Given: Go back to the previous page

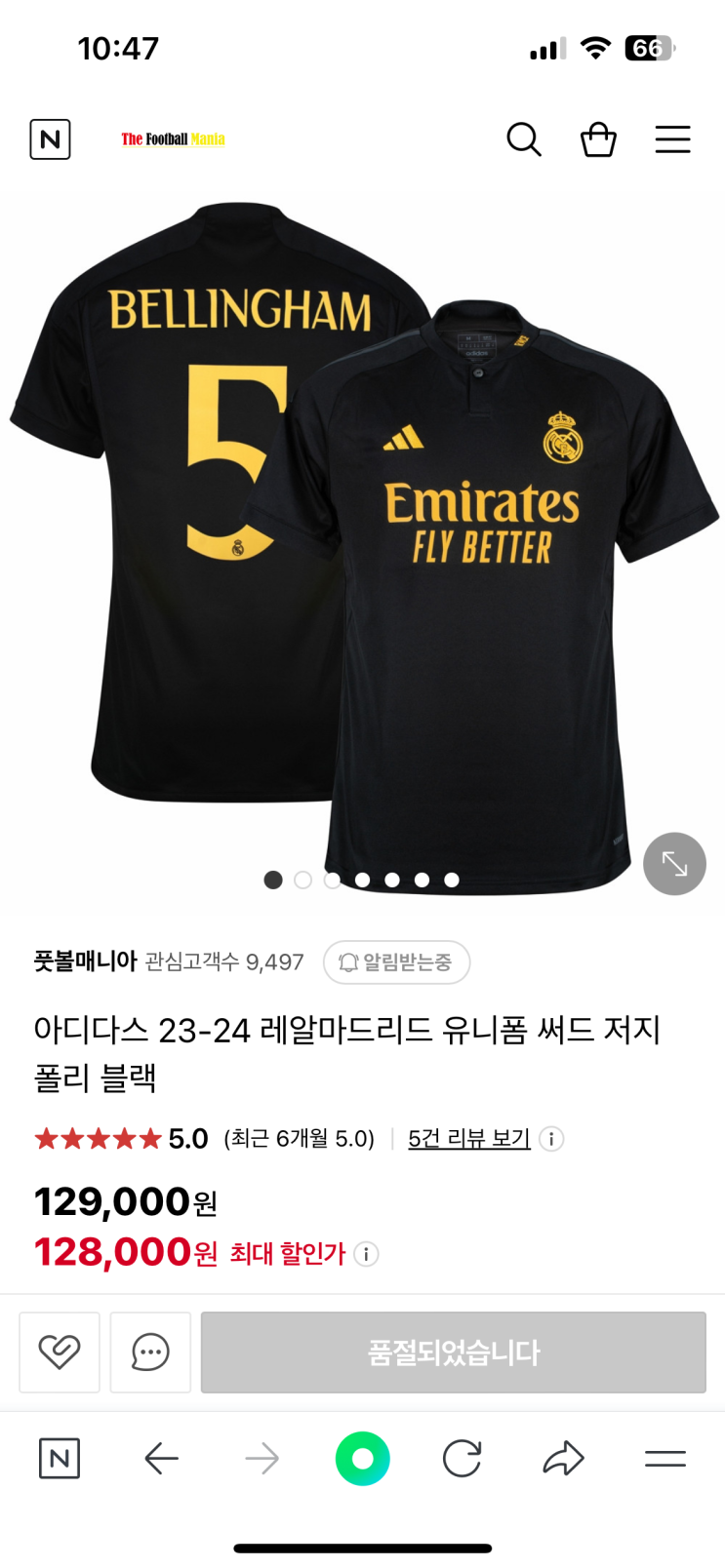Looking at the screenshot, I should pos(161,1459).
